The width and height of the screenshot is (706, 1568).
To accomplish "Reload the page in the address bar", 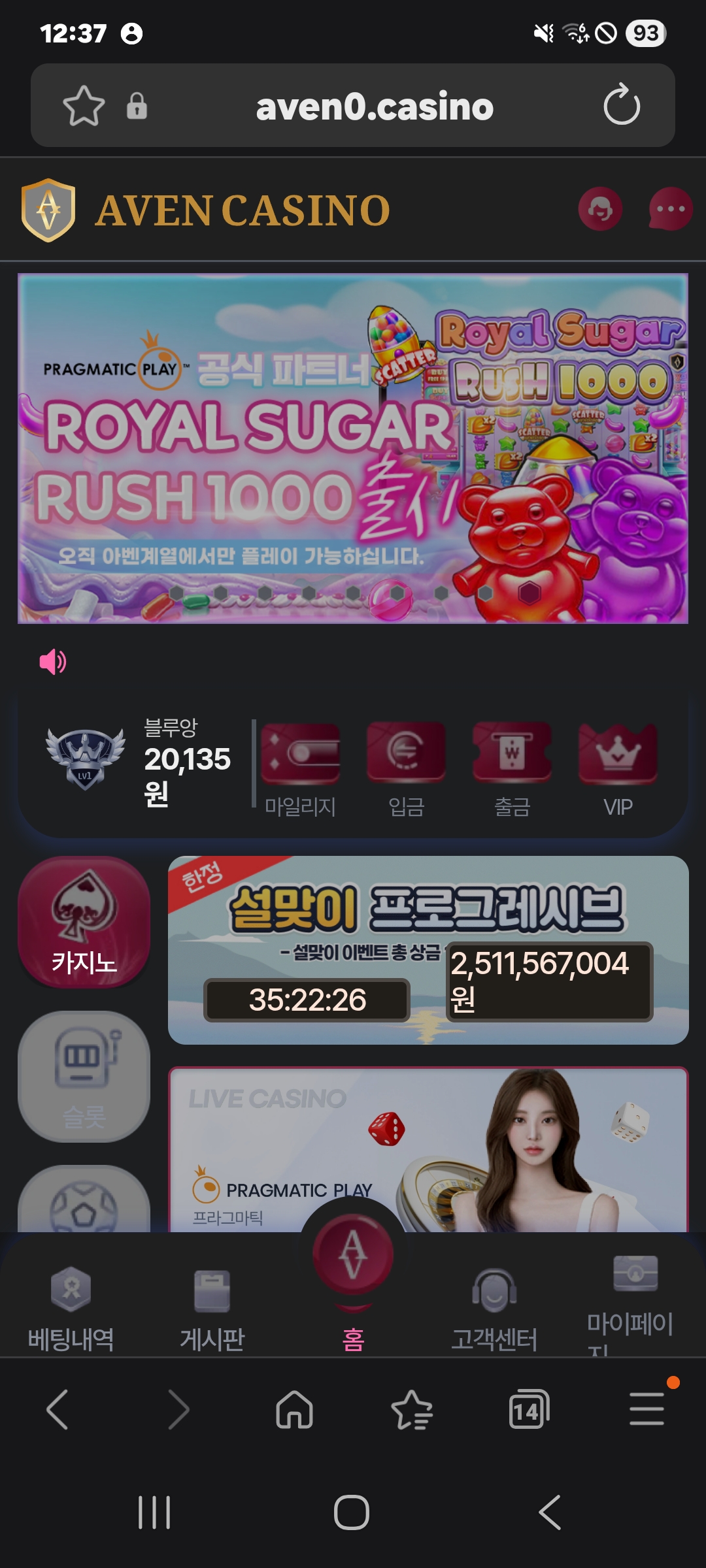I will (621, 106).
